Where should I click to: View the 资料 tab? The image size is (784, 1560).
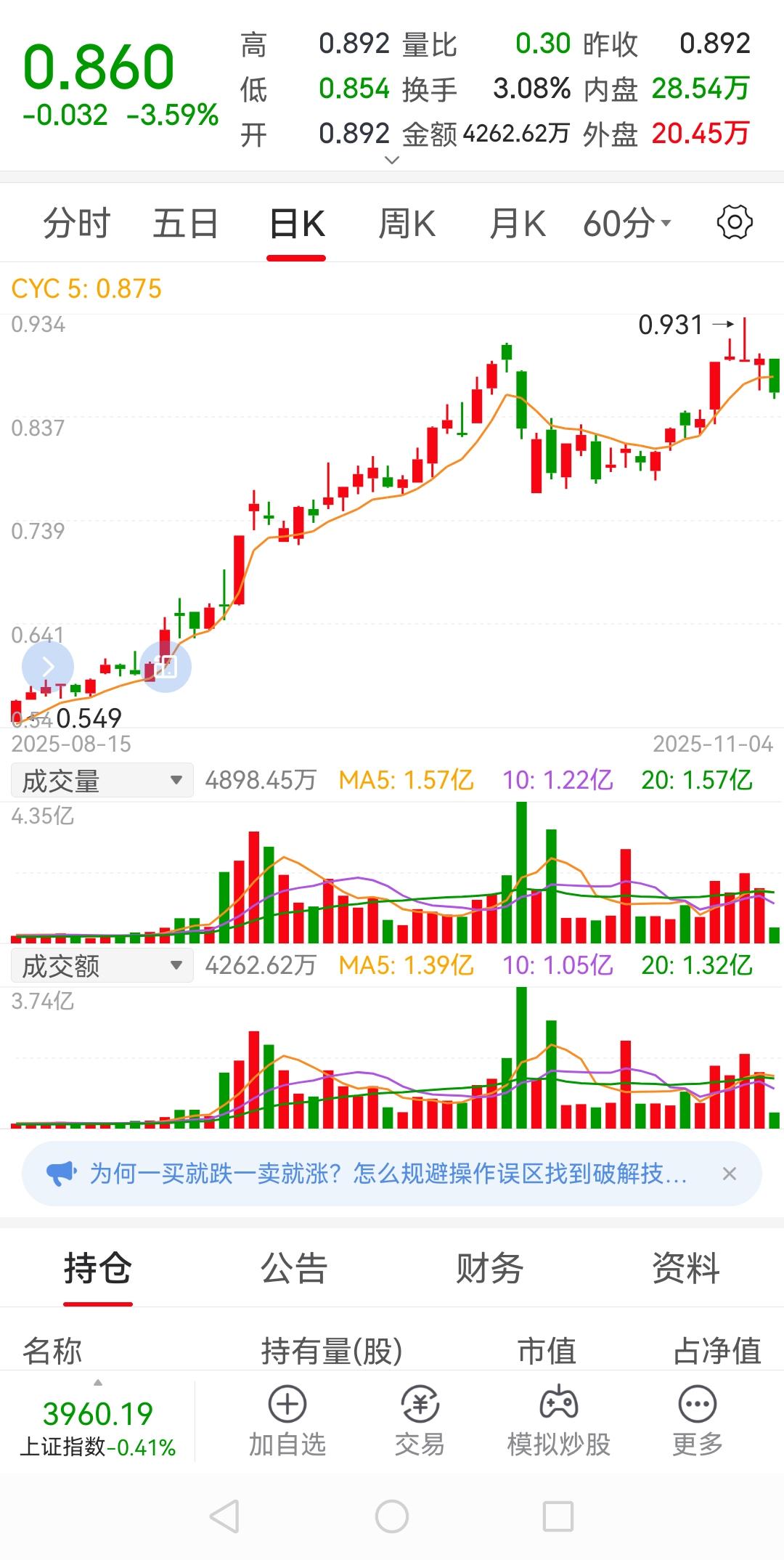[685, 1269]
